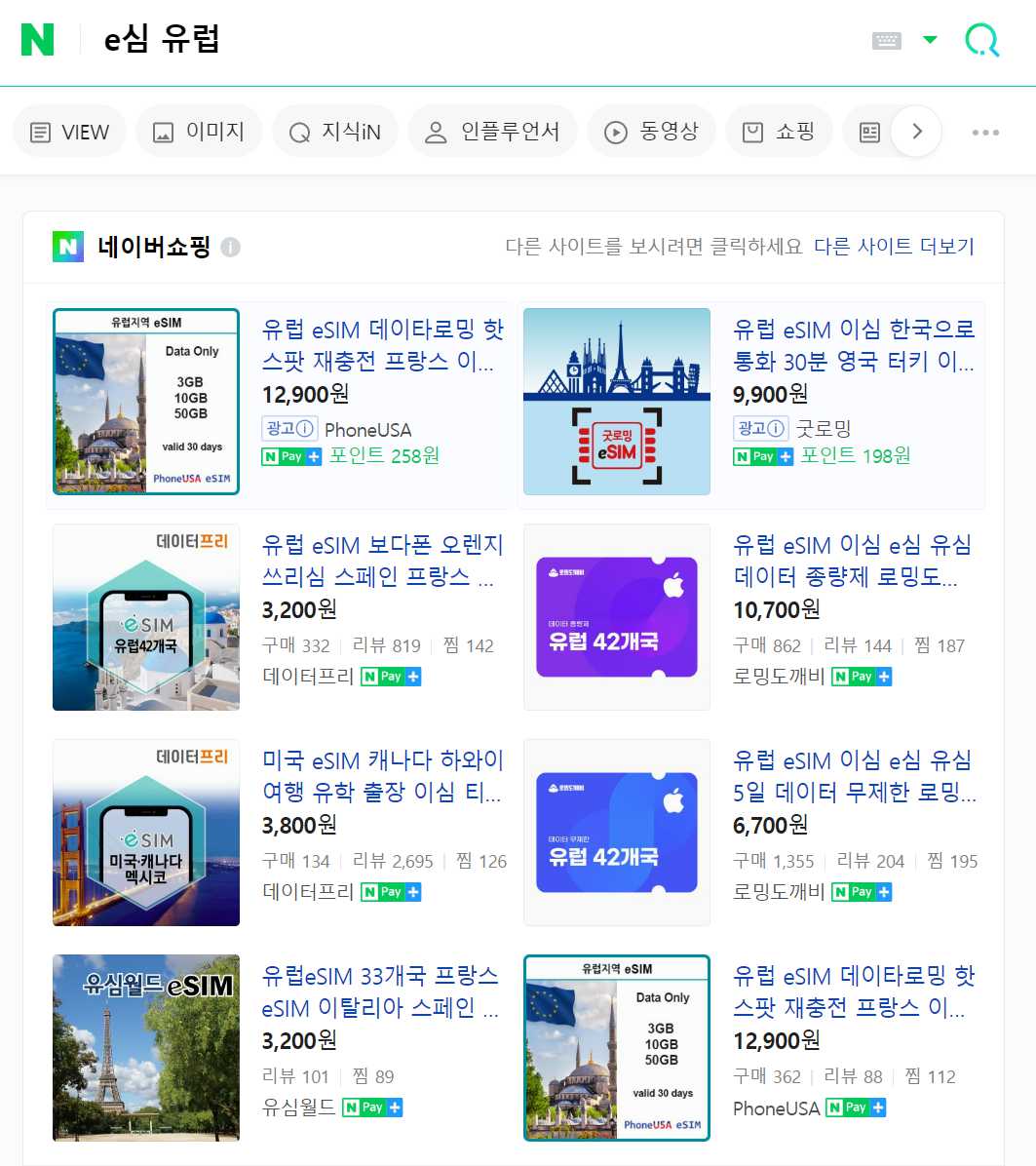Click the more options ellipsis right of the tabs
1036x1166 pixels.
[x=985, y=131]
